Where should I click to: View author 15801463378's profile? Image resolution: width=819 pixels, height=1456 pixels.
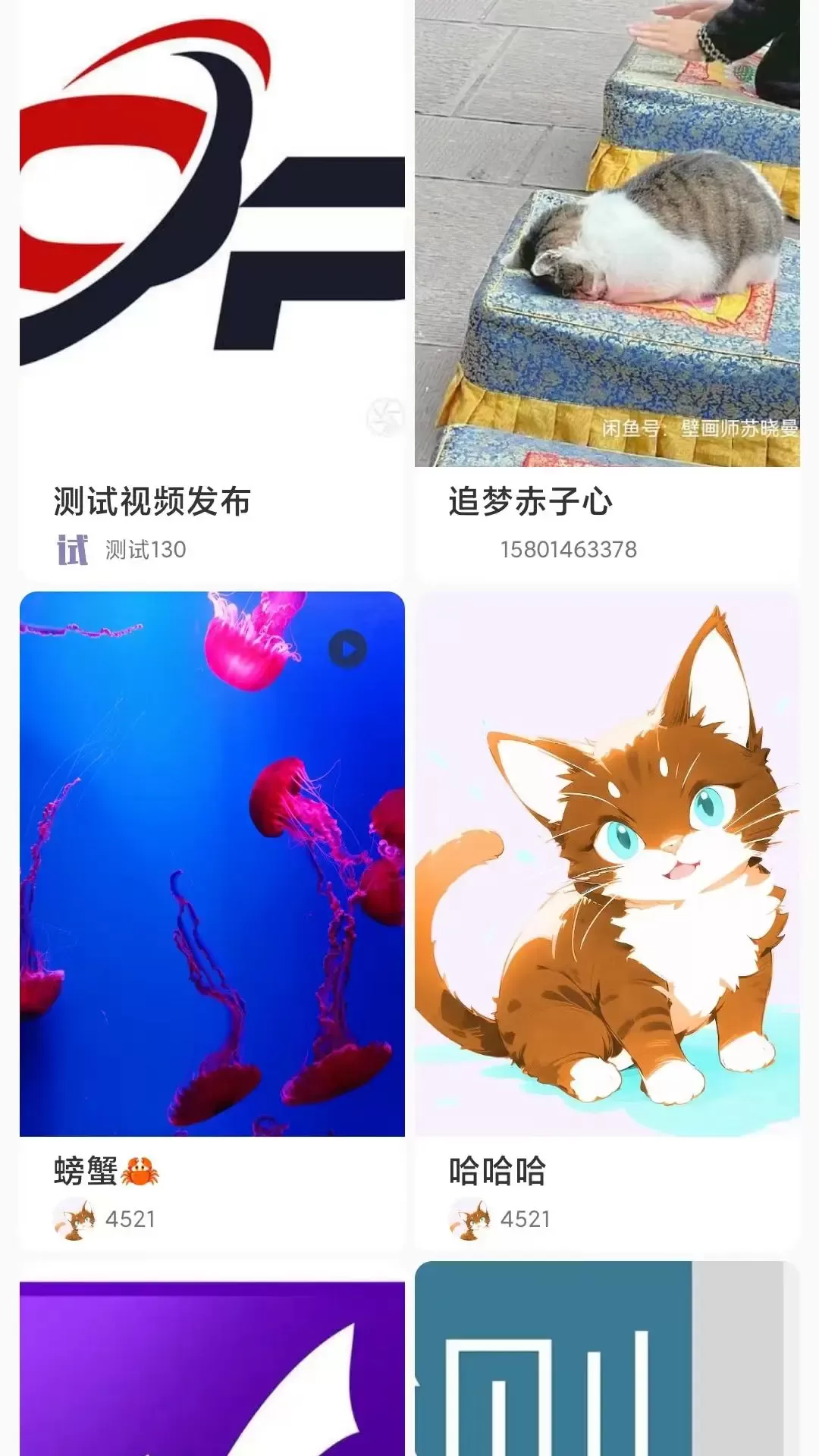[567, 549]
